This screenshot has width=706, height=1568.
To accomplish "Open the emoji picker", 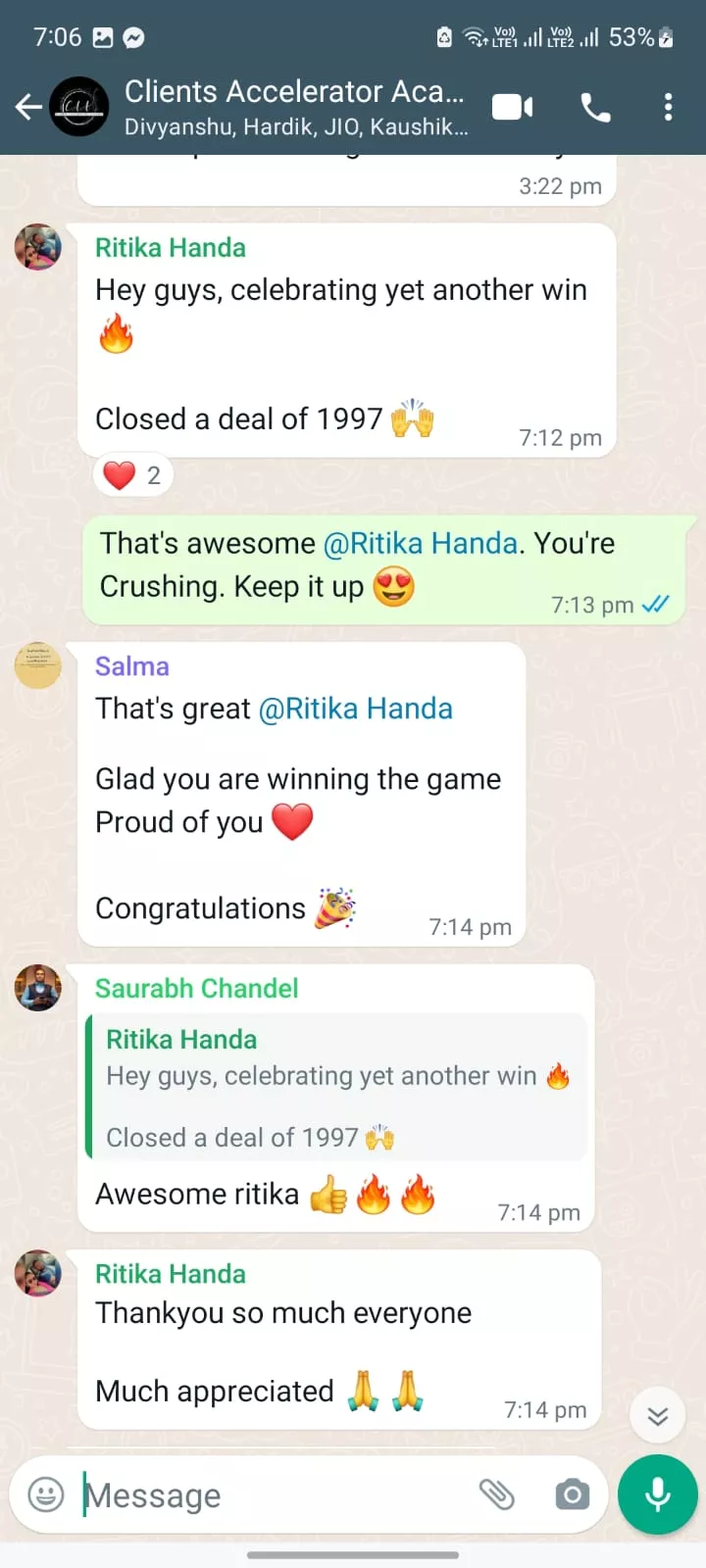I will click(x=46, y=1494).
